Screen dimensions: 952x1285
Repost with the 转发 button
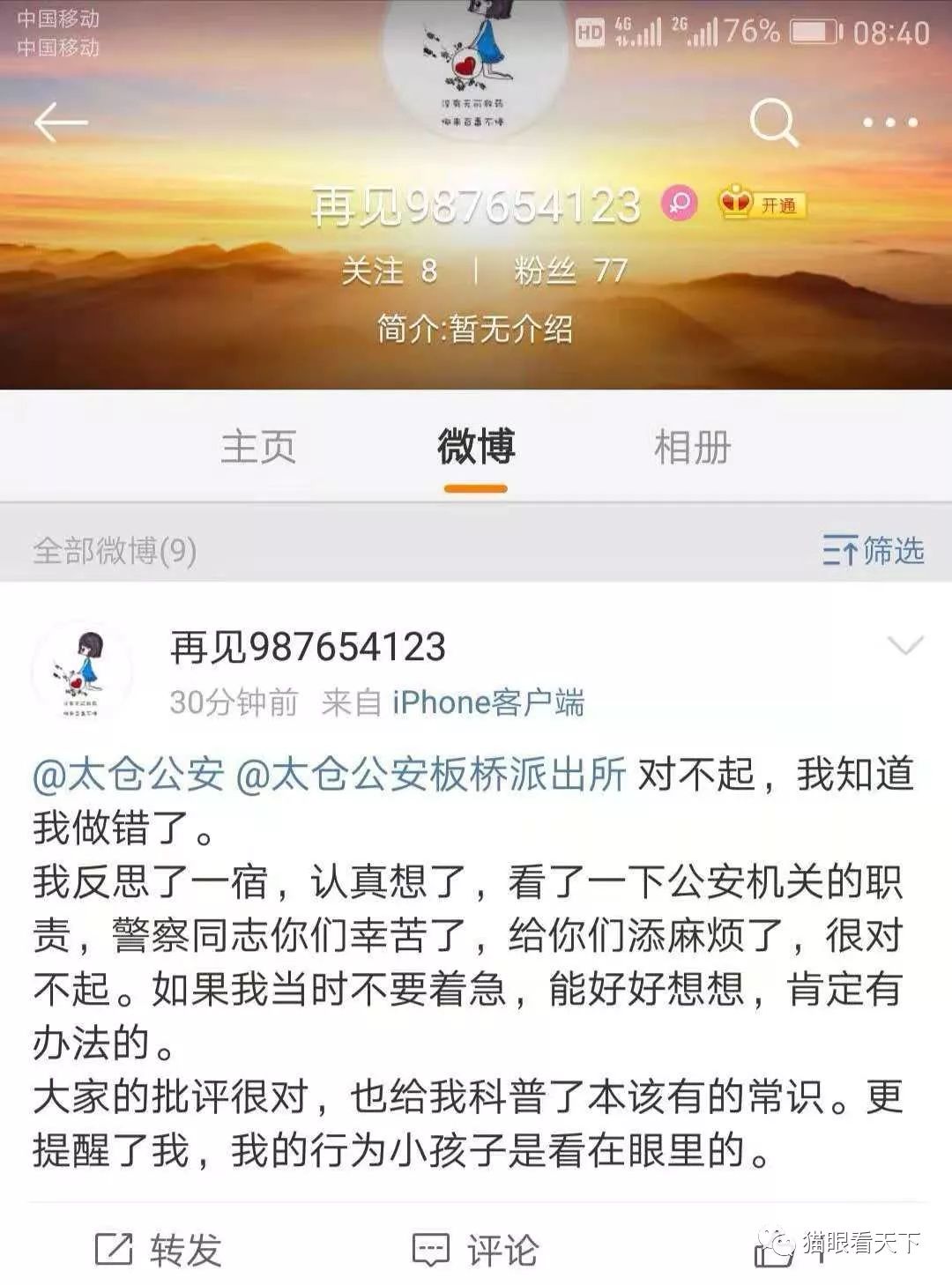tap(159, 1250)
